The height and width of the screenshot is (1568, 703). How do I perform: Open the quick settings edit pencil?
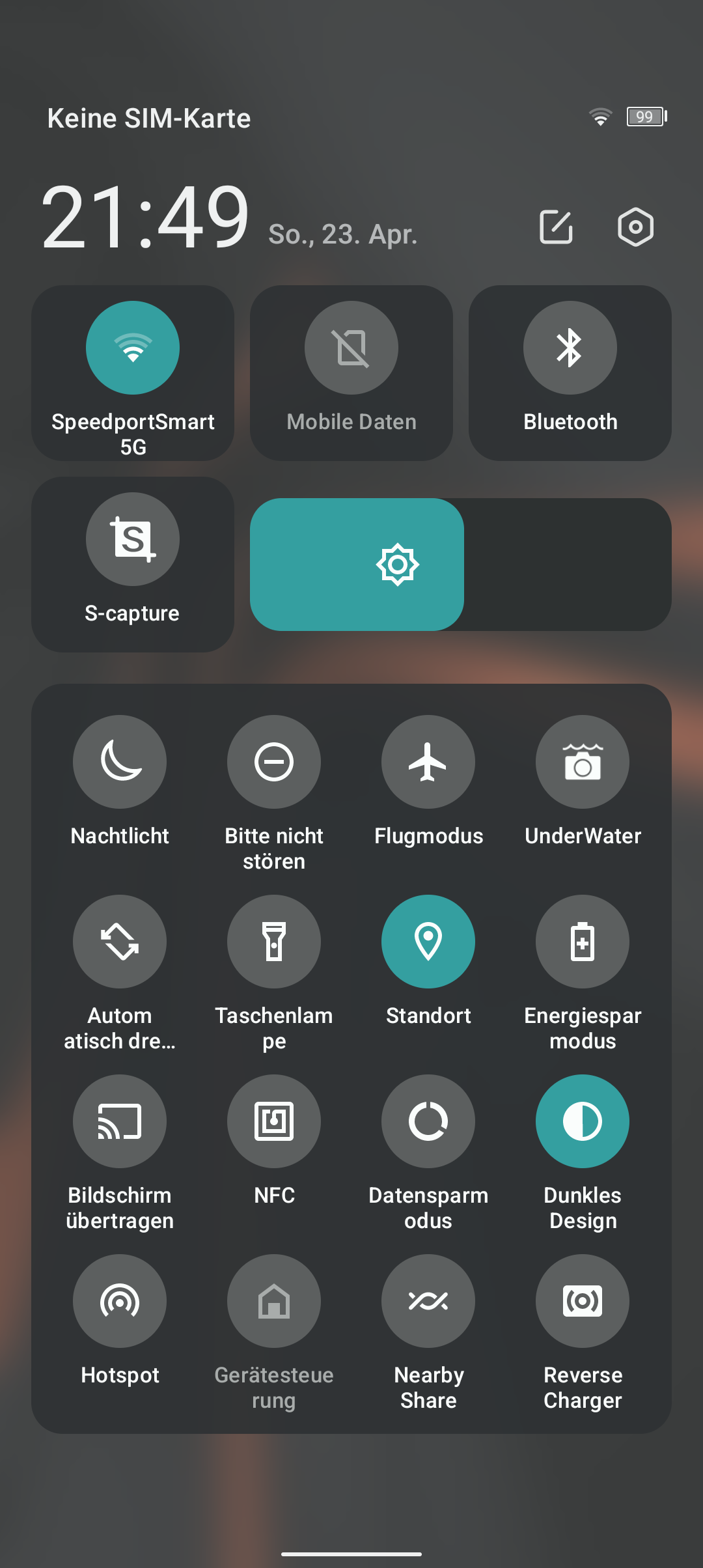point(557,227)
